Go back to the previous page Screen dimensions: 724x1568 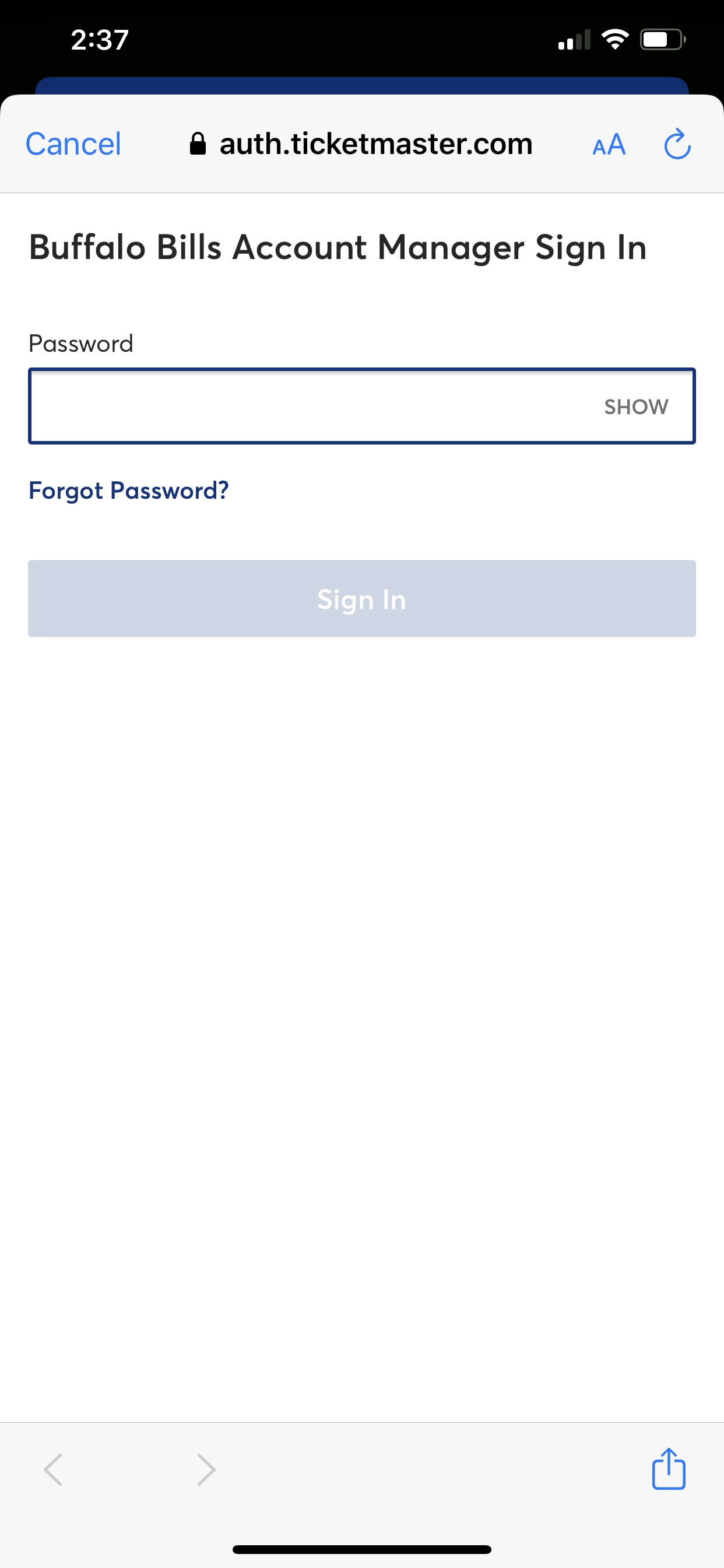54,1470
